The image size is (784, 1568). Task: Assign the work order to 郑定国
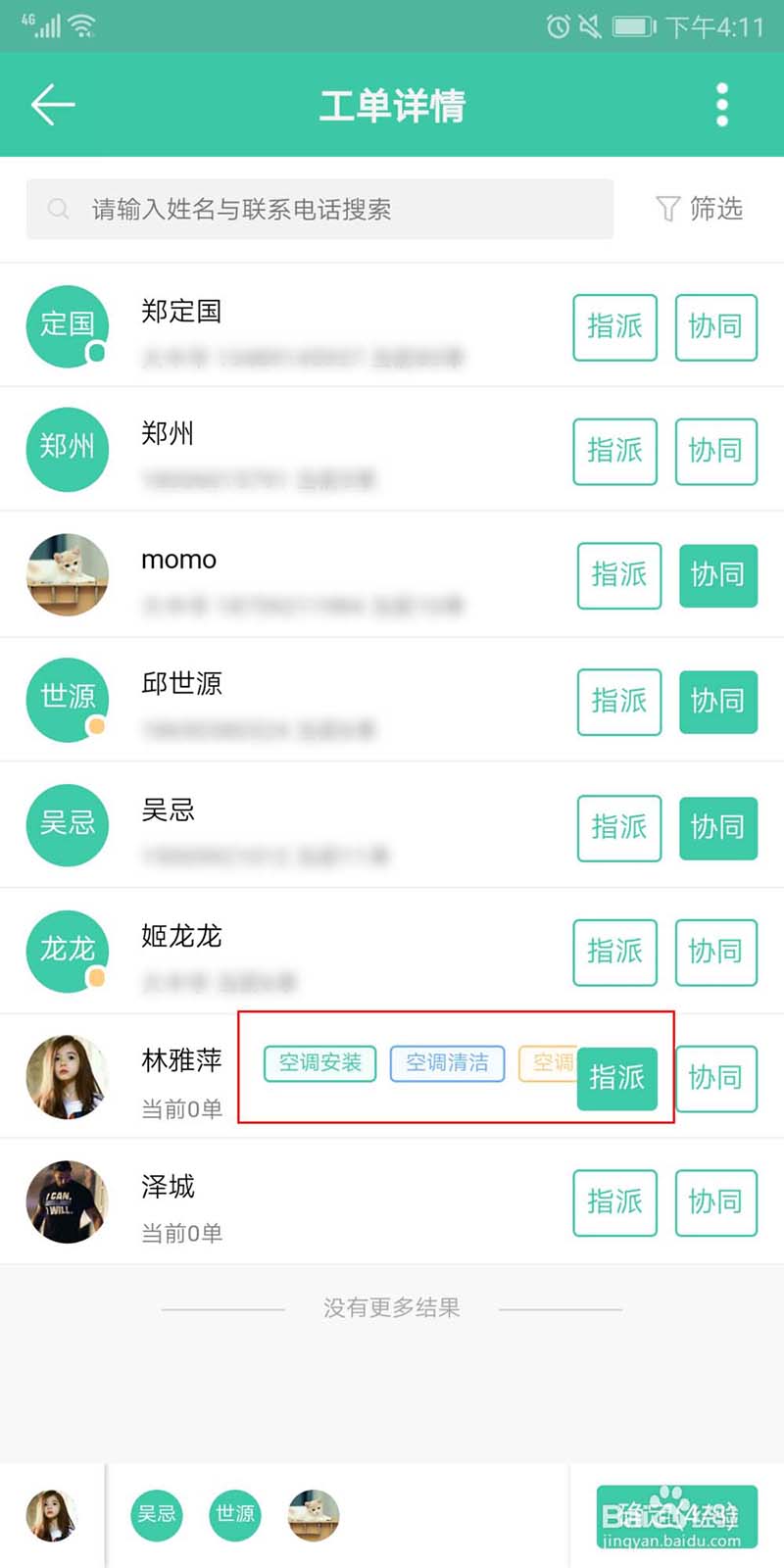tap(614, 326)
